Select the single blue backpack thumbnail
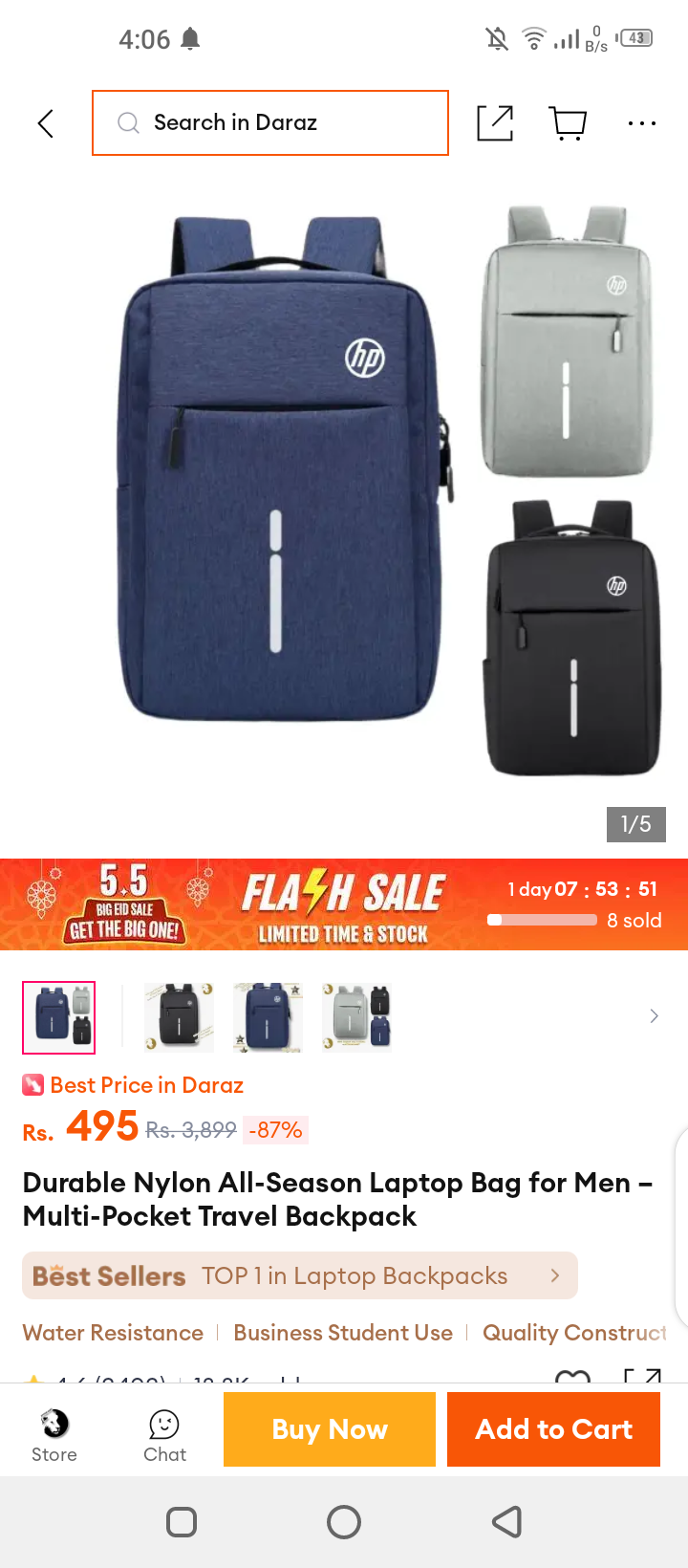This screenshot has width=688, height=1568. coord(268,1016)
